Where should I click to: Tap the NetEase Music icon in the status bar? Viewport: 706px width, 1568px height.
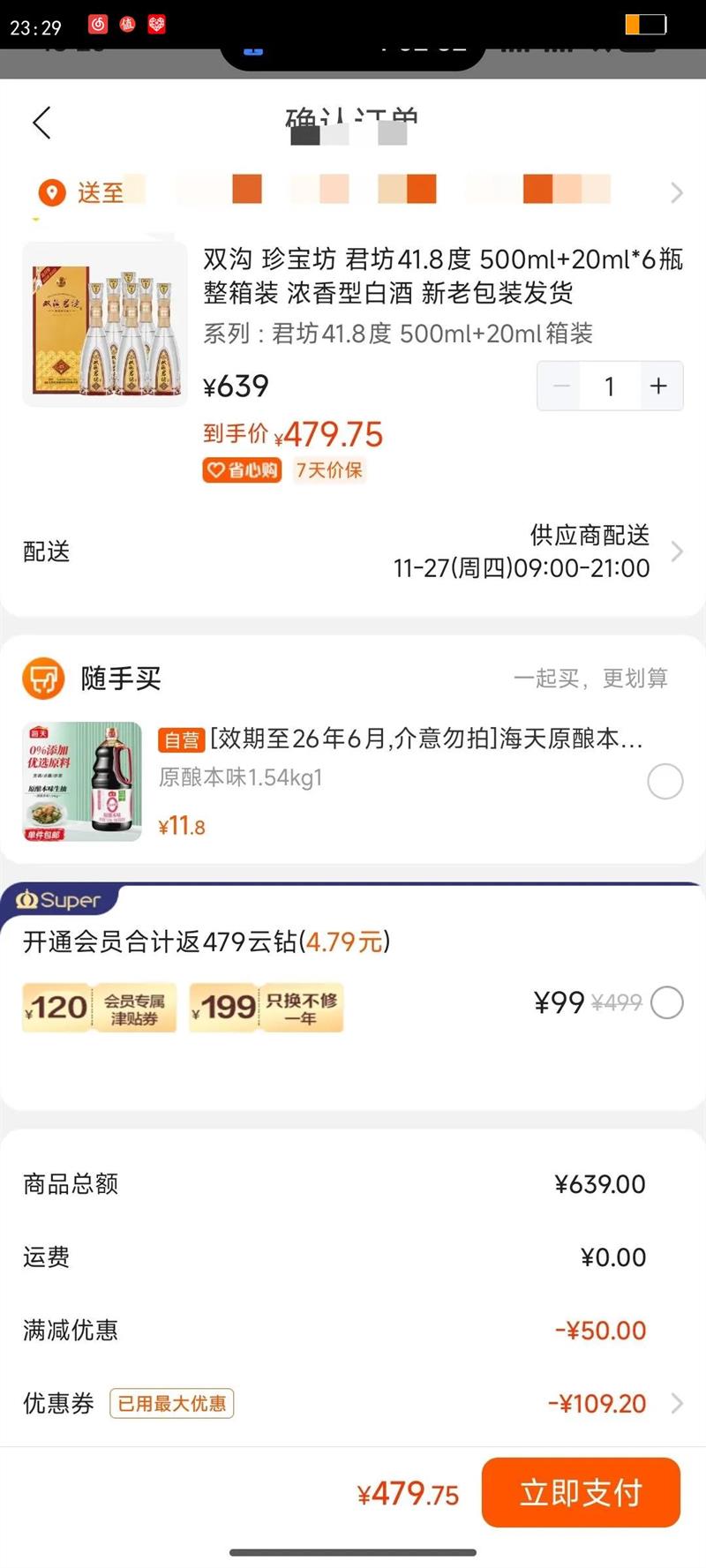point(97,25)
